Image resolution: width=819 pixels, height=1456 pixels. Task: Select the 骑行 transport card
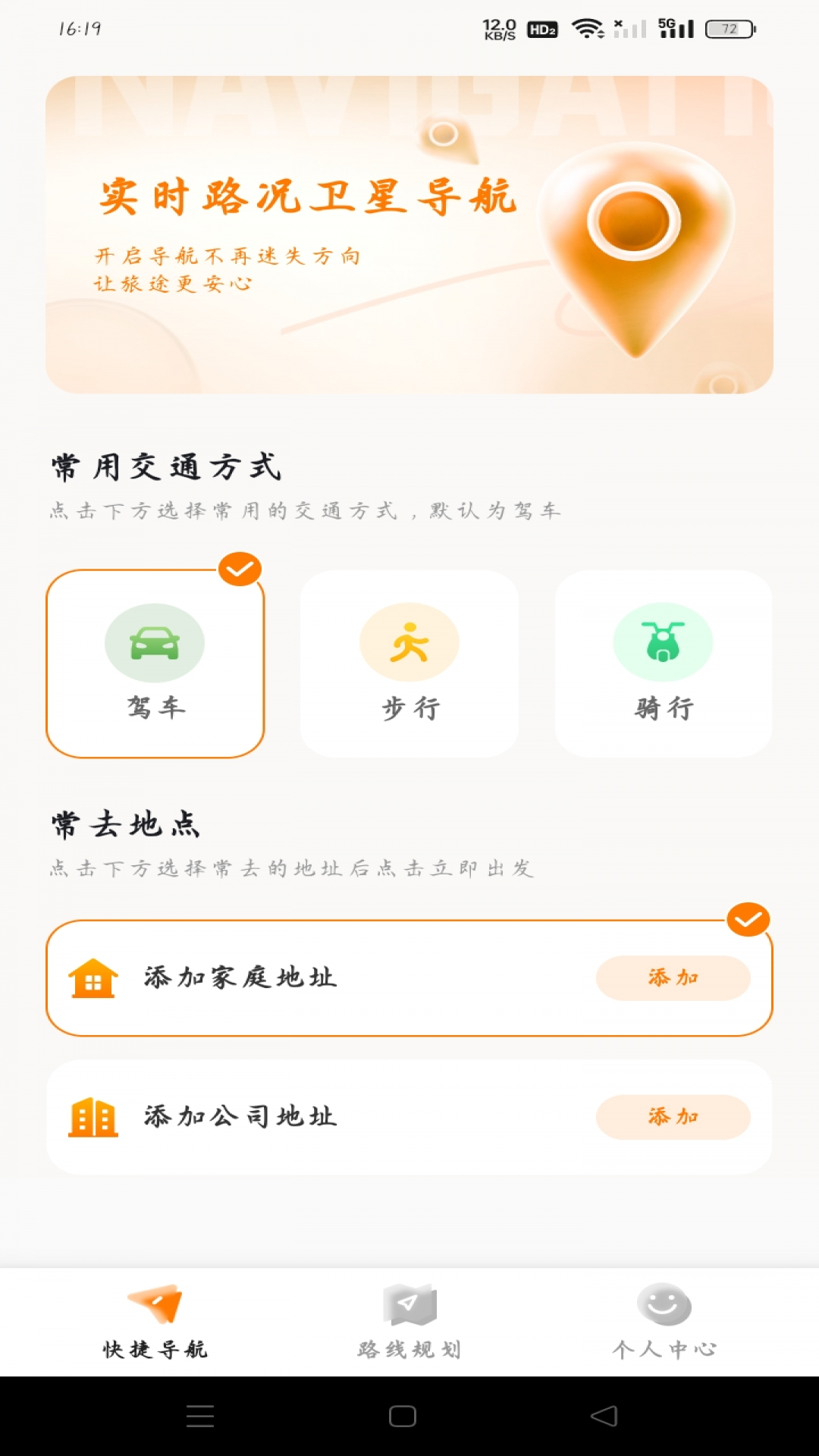[663, 664]
